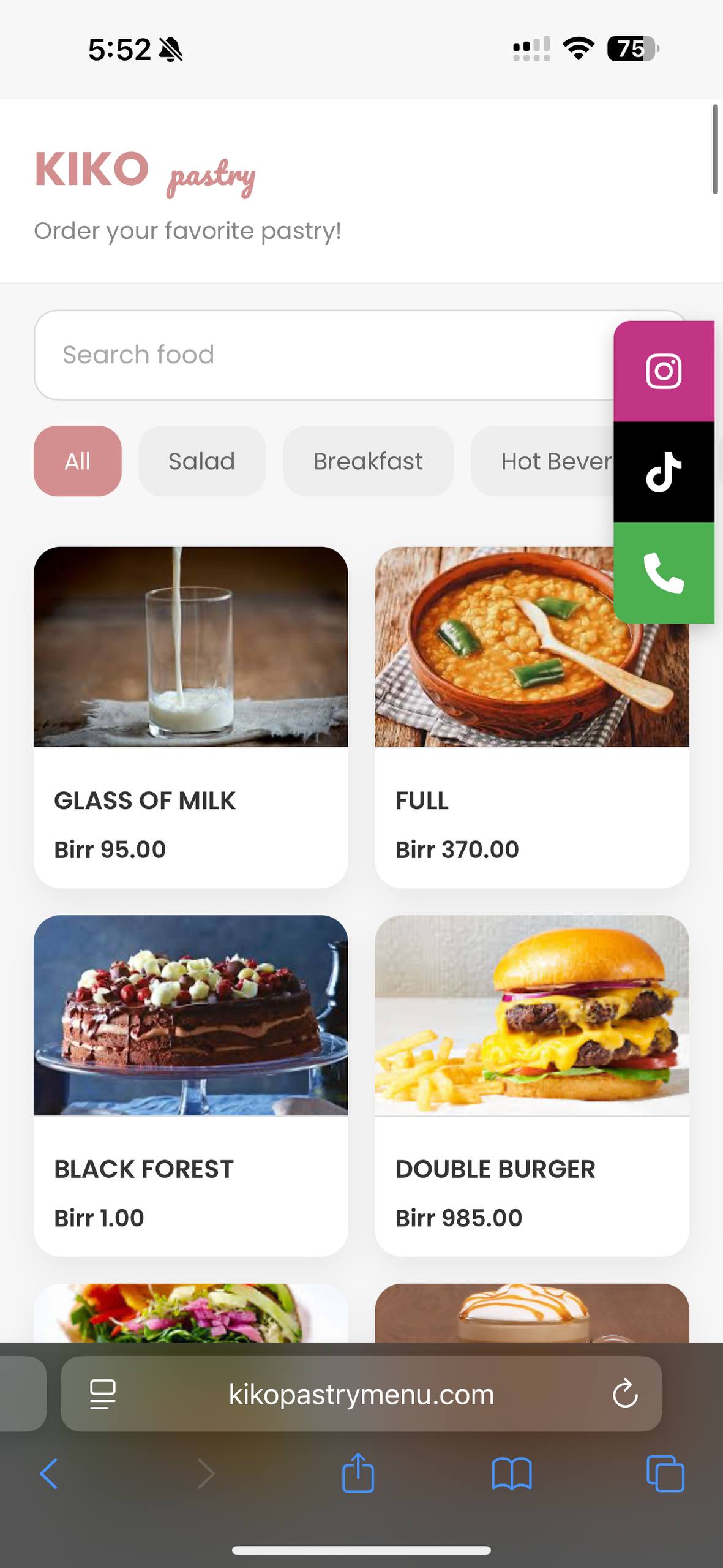Screen dimensions: 723x1568
Task: Show all open browser tabs
Action: (665, 1474)
